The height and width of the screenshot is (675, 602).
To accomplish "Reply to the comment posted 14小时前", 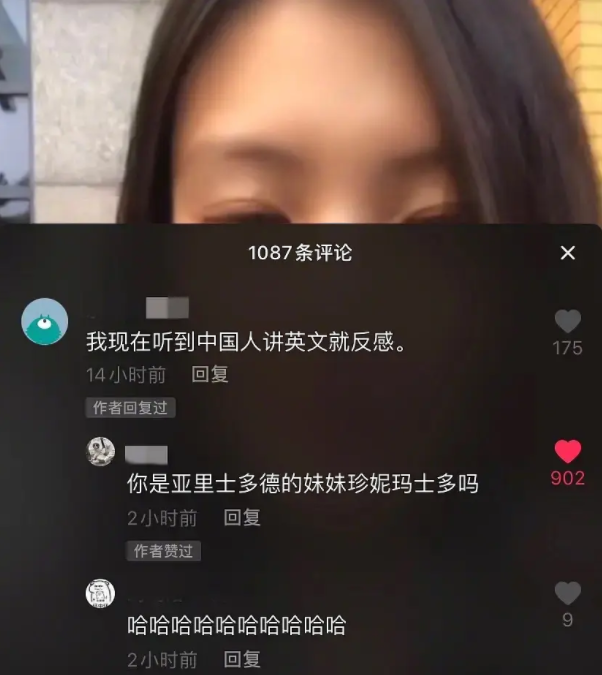I will (210, 375).
